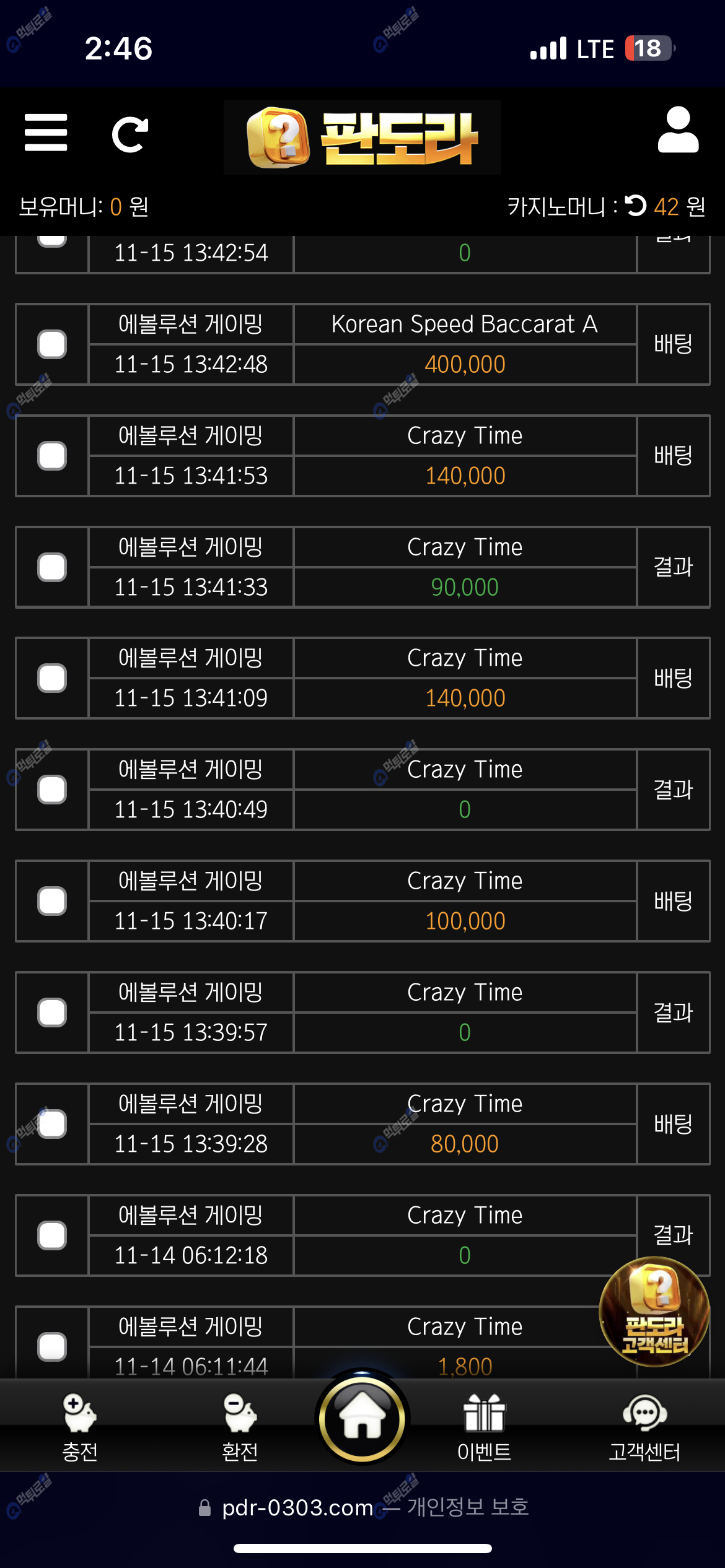725x1568 pixels.
Task: Select the checkbox for the 13:39:57 entry
Action: click(x=52, y=1013)
